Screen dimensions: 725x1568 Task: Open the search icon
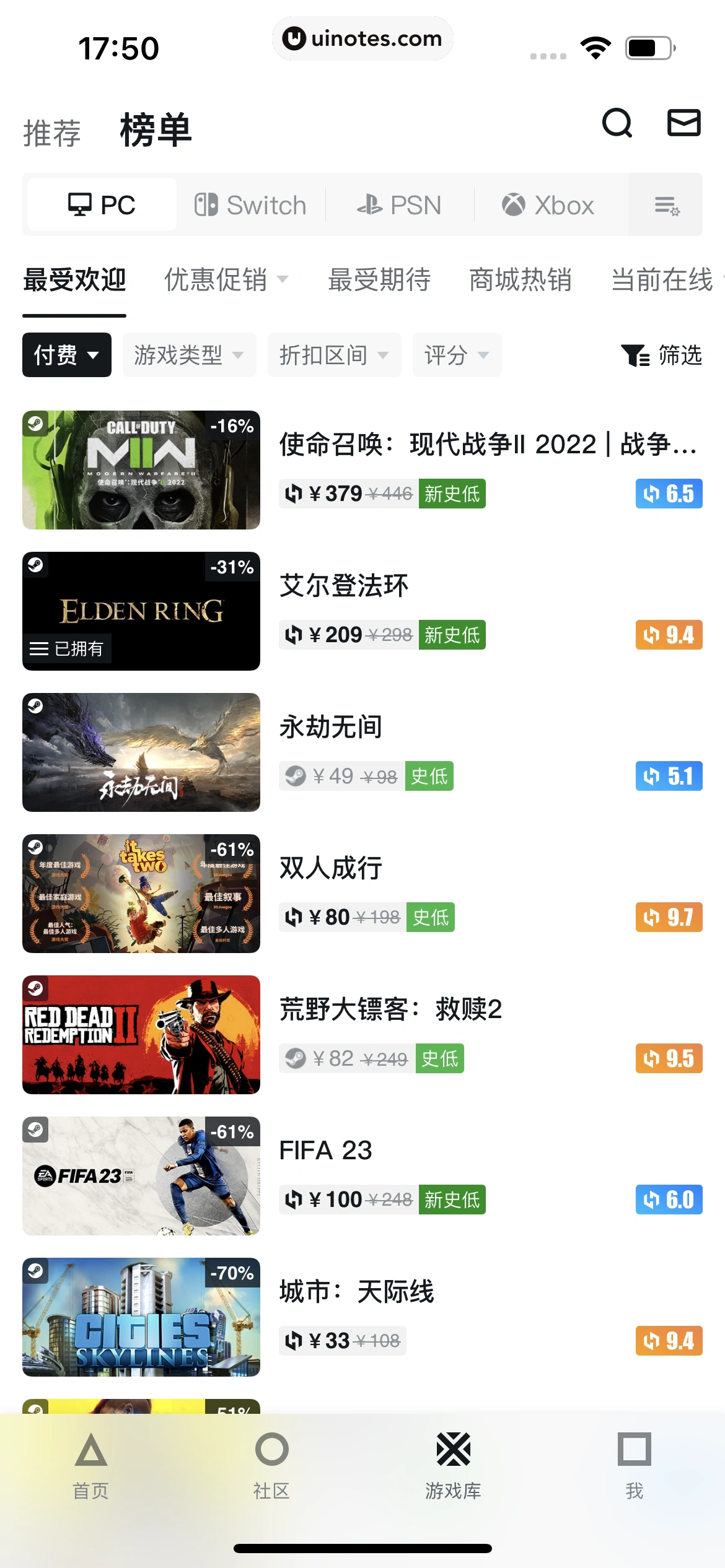coord(617,123)
